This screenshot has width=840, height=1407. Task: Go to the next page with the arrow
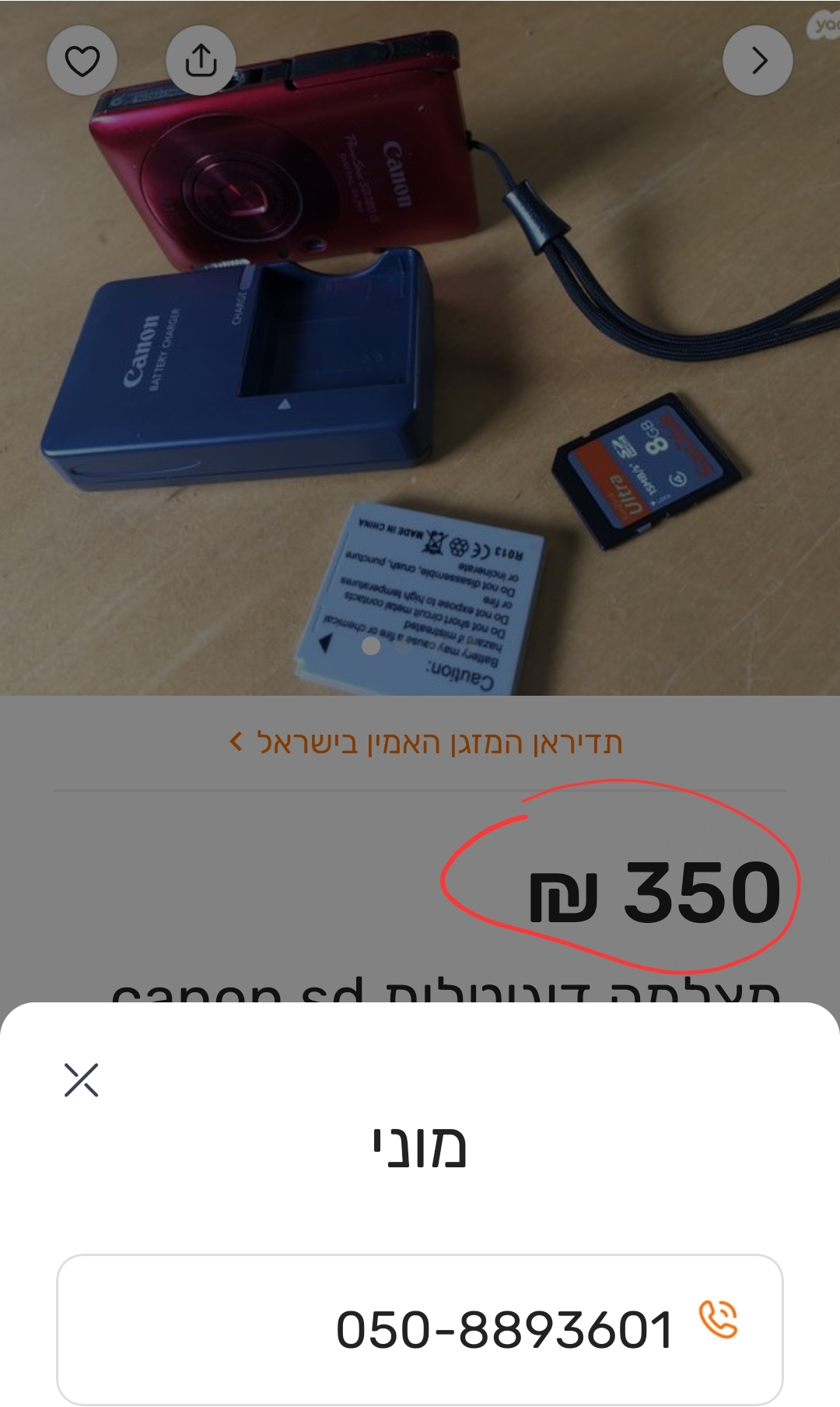point(758,61)
